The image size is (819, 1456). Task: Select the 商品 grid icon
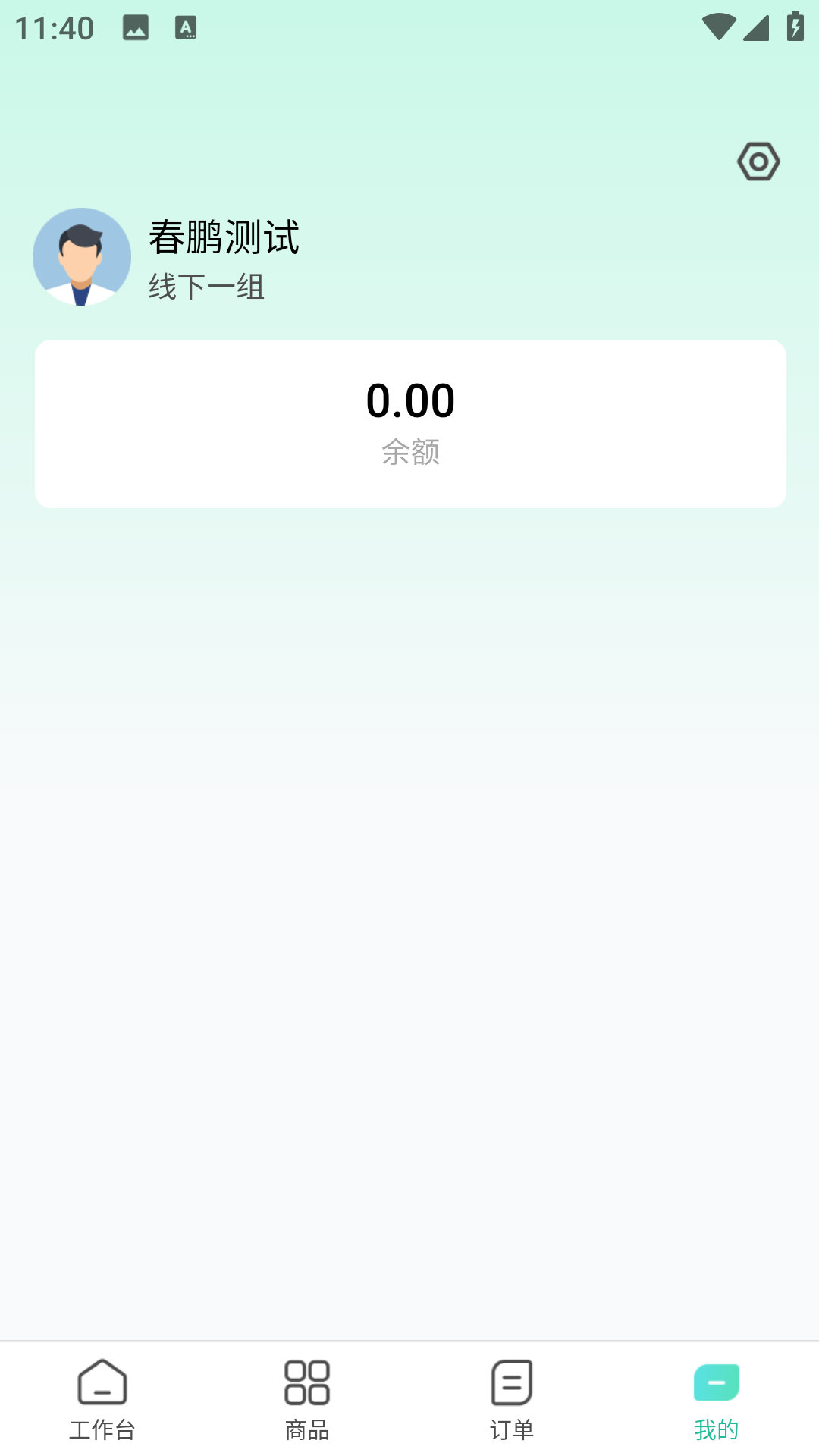point(307,1383)
